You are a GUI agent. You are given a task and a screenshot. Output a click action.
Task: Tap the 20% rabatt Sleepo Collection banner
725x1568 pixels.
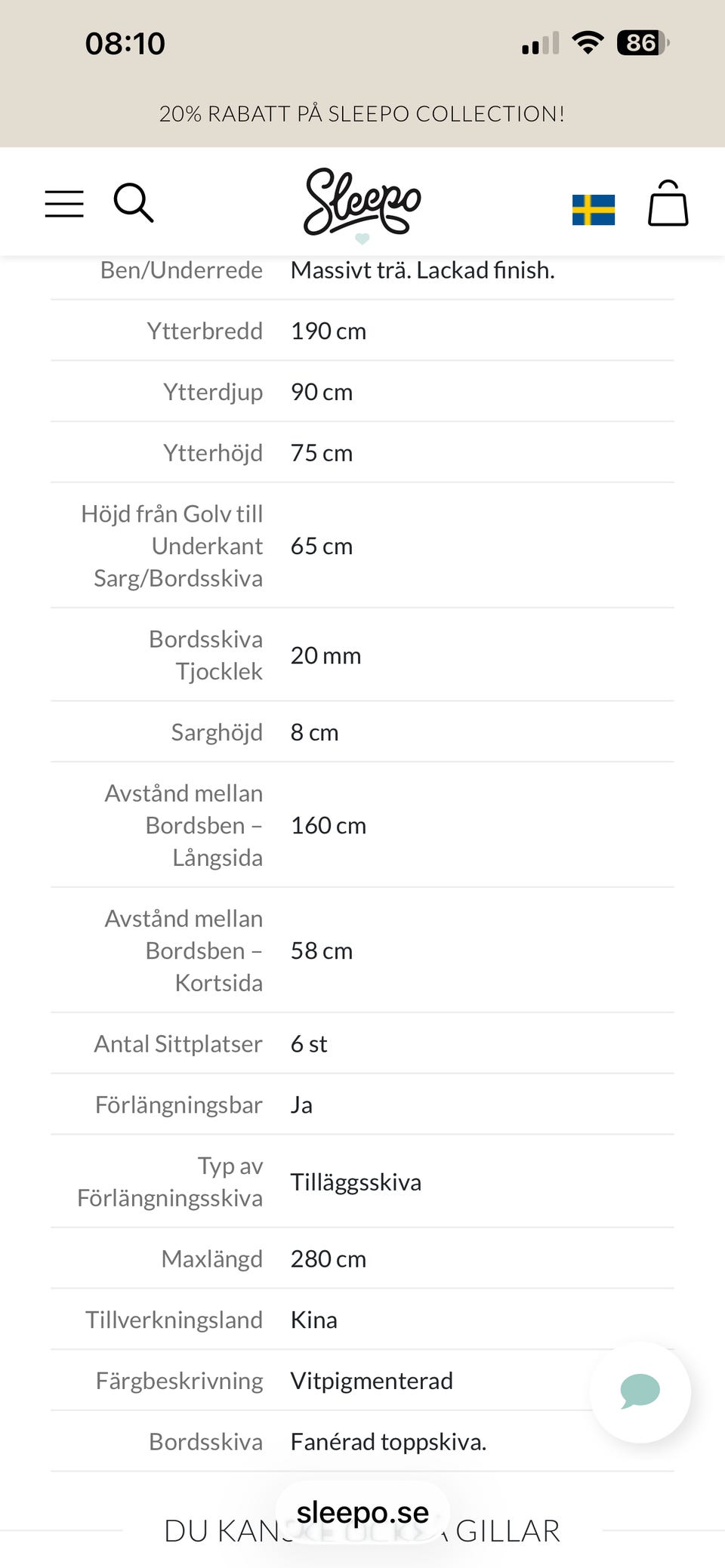click(x=362, y=113)
